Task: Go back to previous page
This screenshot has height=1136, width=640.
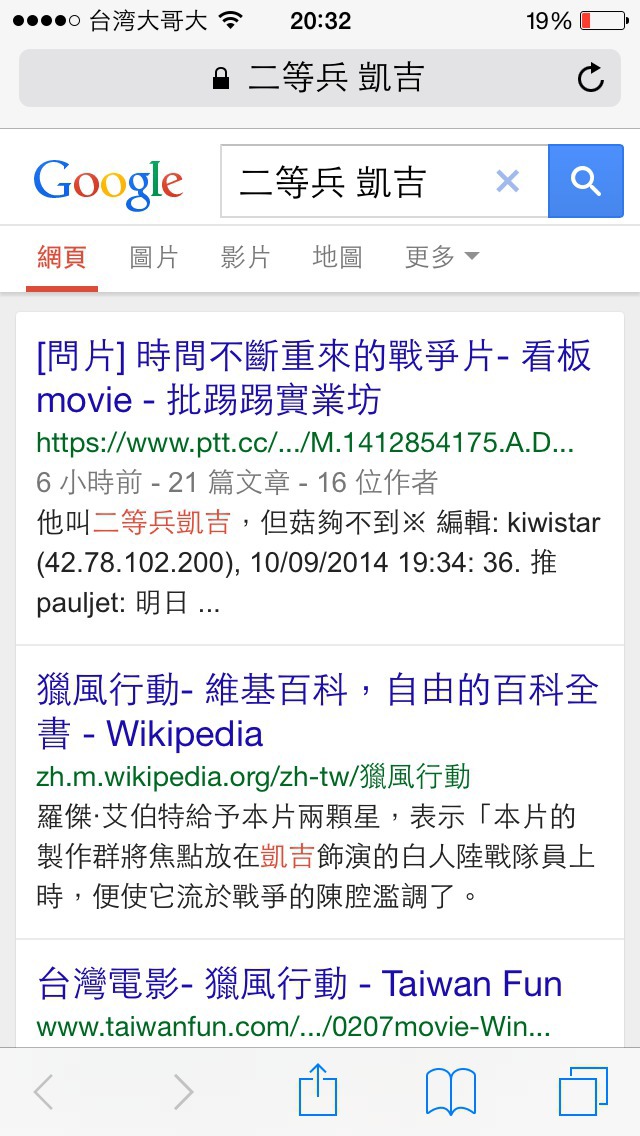Action: 43,1091
